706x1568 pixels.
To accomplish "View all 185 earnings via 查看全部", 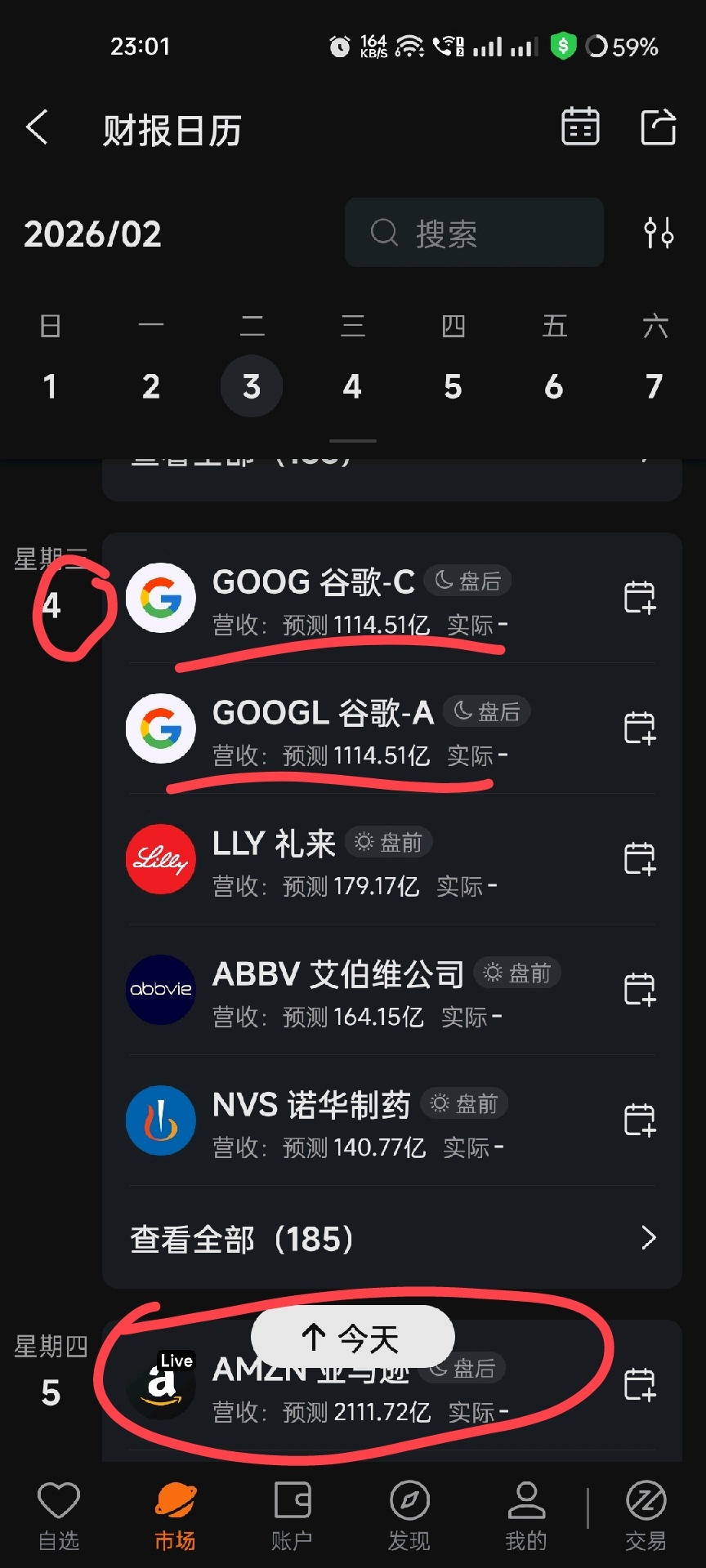I will [392, 1239].
